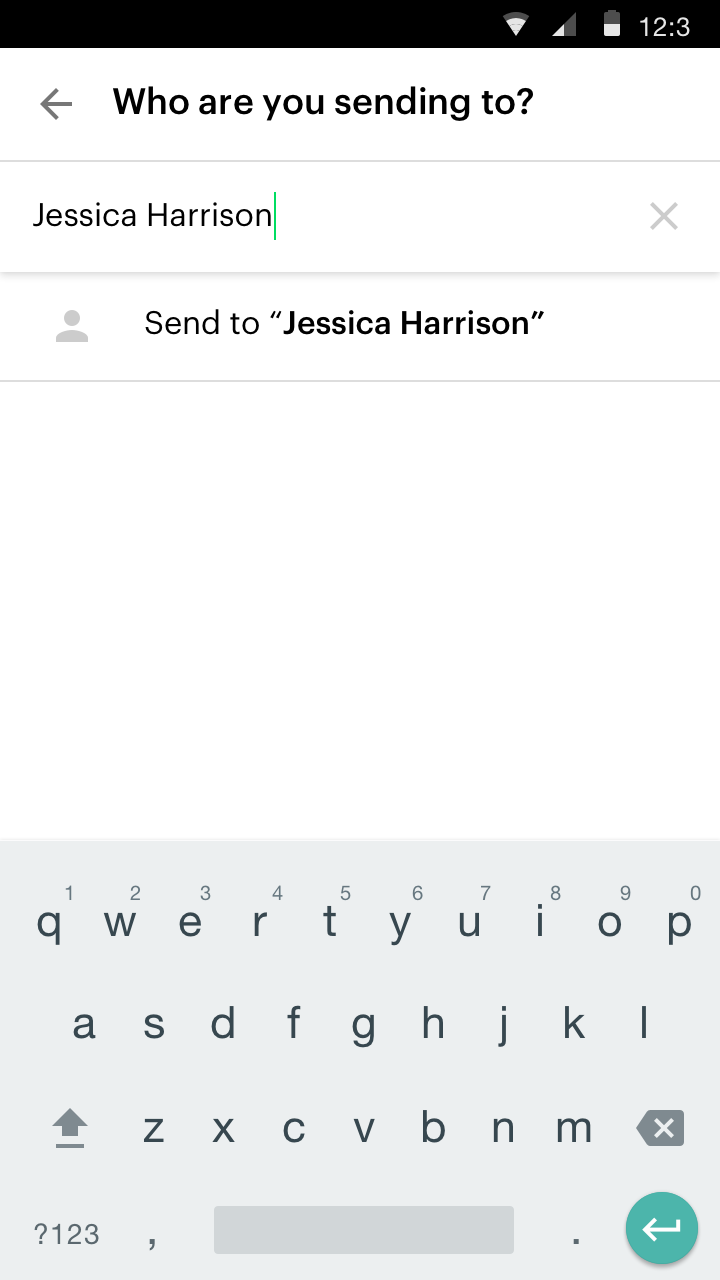
Task: Clear the recipient name with the X
Action: [x=664, y=216]
